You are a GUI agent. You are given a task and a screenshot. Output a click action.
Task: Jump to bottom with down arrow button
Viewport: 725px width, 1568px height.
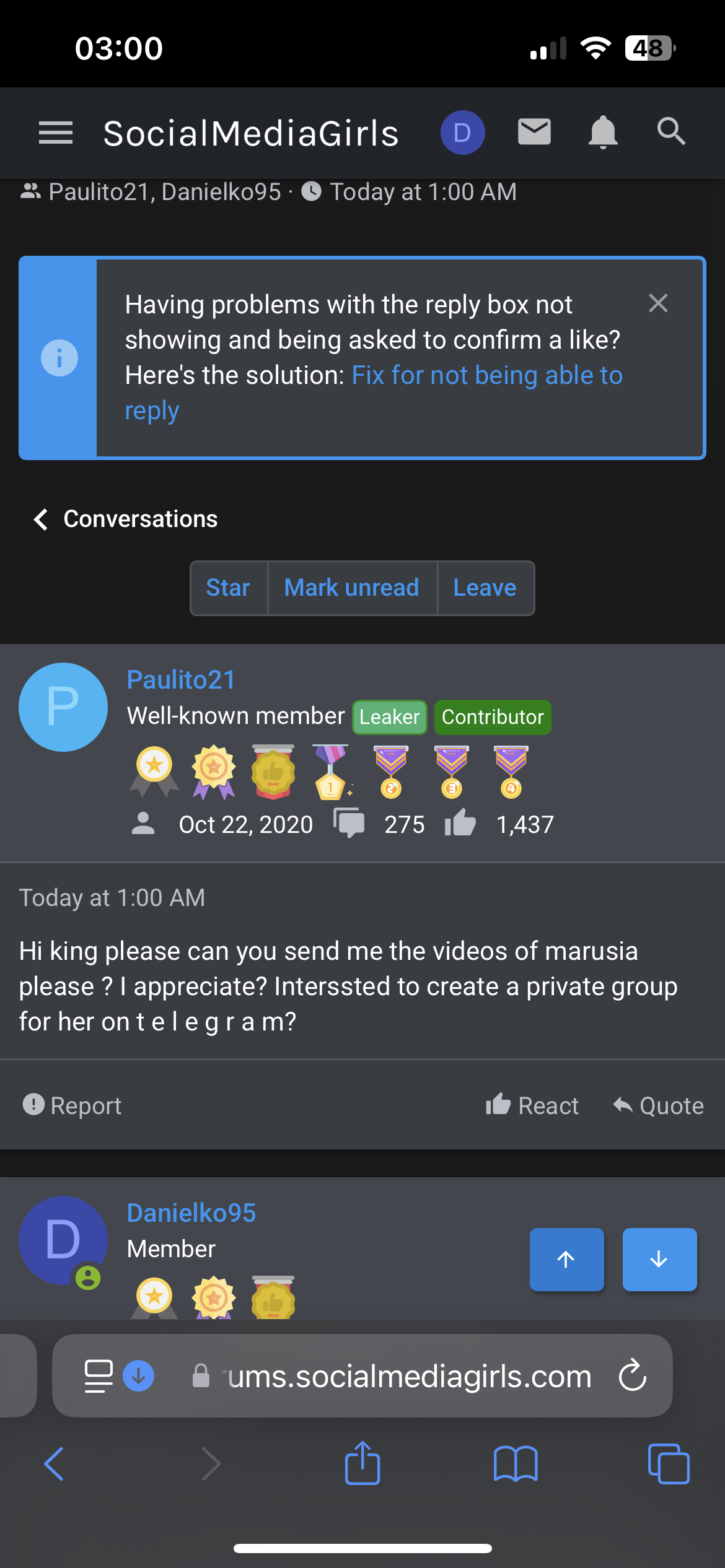(x=659, y=1259)
